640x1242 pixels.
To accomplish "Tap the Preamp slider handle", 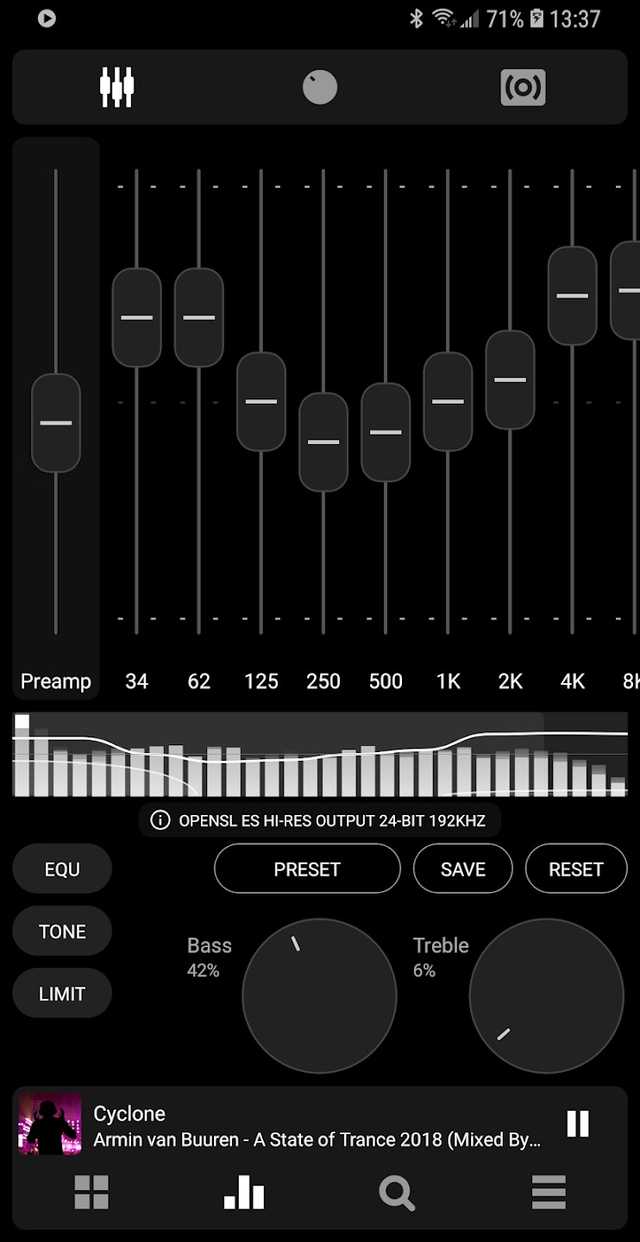I will 56,422.
